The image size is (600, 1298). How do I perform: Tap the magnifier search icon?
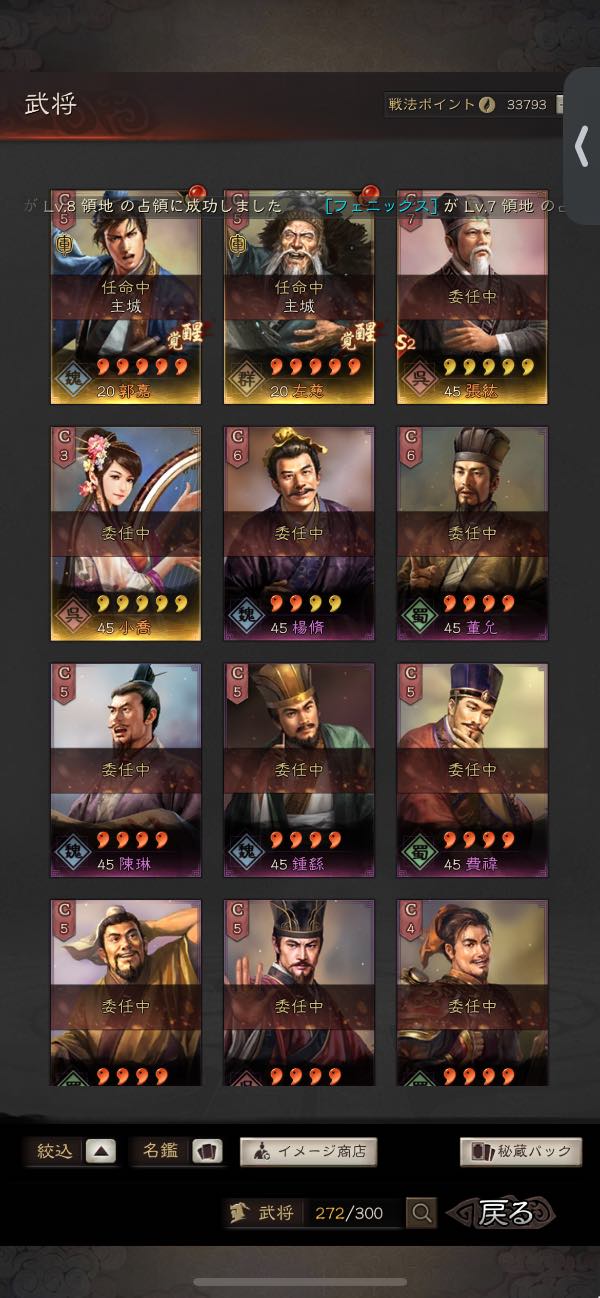point(422,1213)
